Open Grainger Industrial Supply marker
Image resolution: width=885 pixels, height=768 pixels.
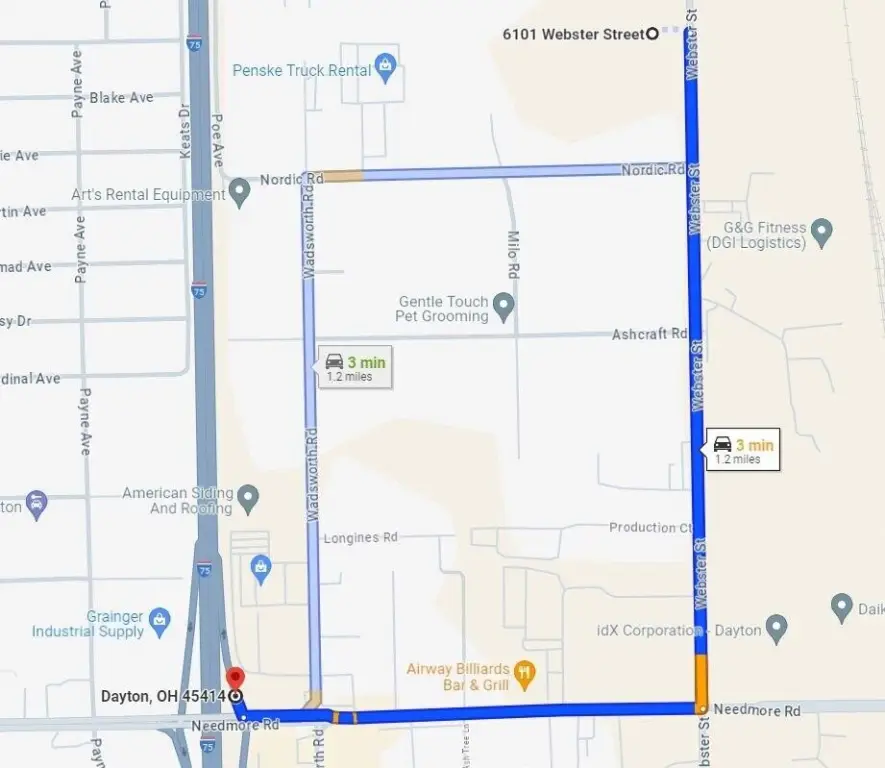point(160,624)
